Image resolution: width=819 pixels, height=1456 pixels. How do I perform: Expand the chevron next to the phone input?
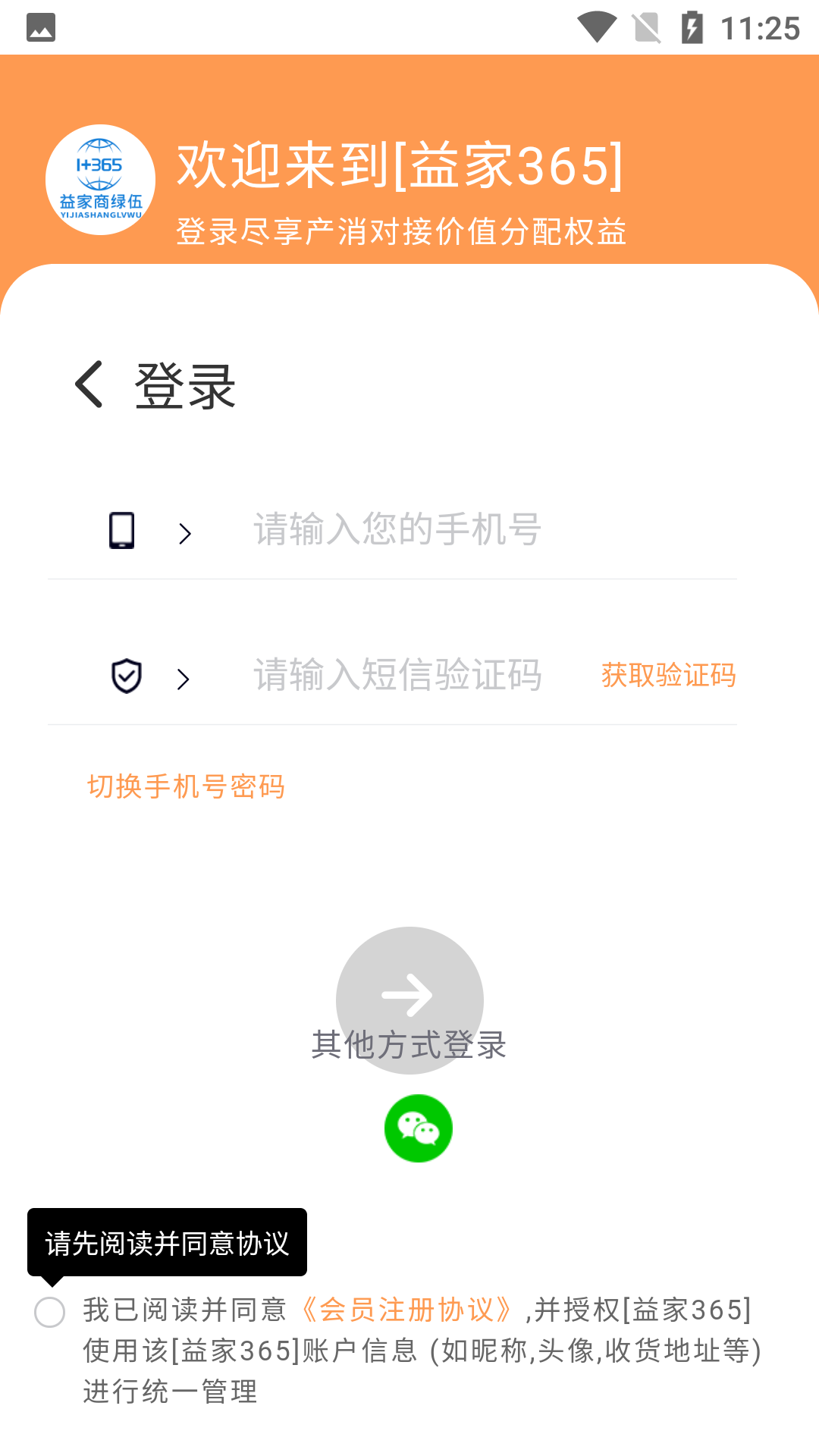click(184, 533)
